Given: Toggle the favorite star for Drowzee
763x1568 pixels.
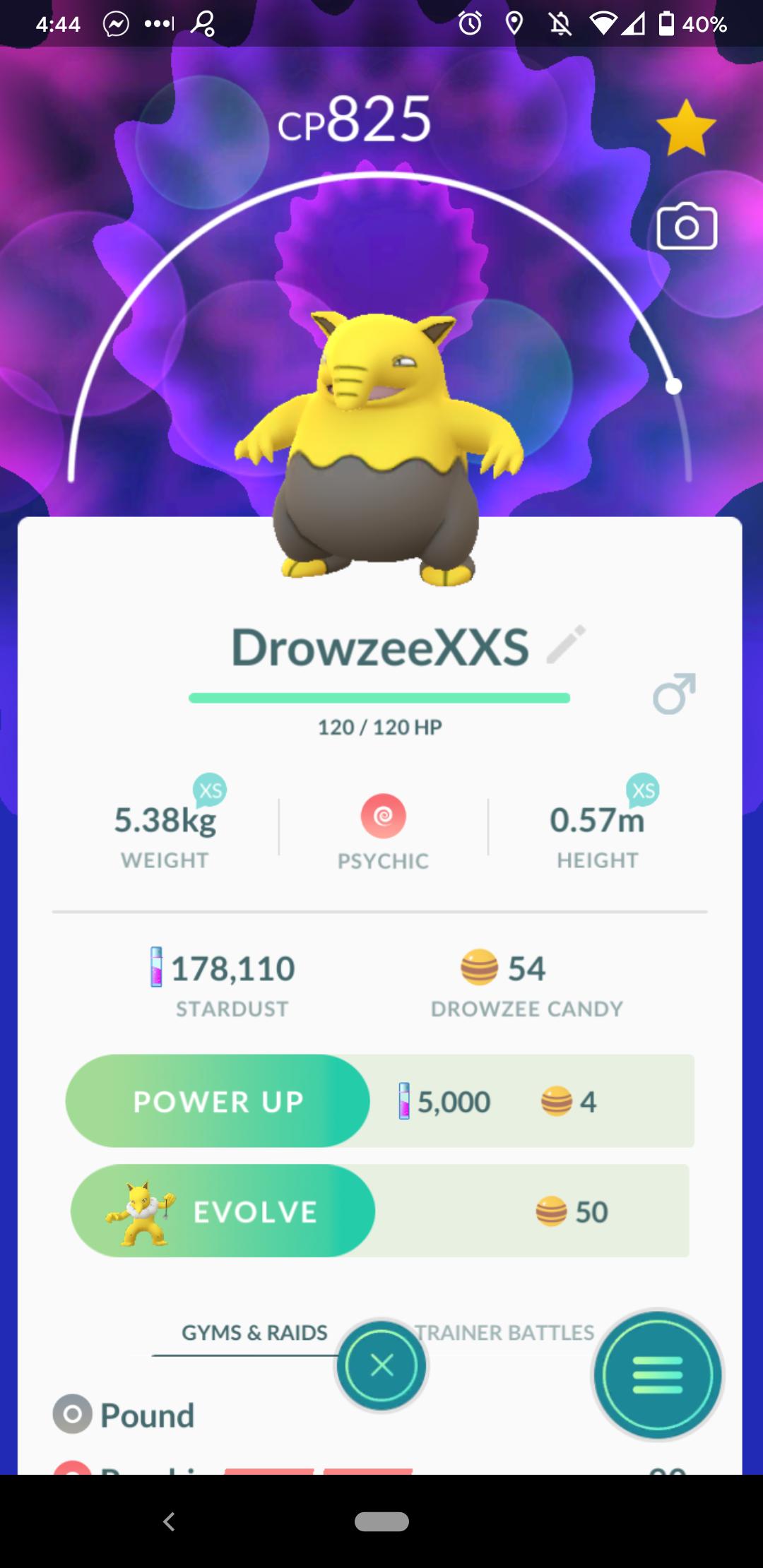Looking at the screenshot, I should click(x=685, y=128).
